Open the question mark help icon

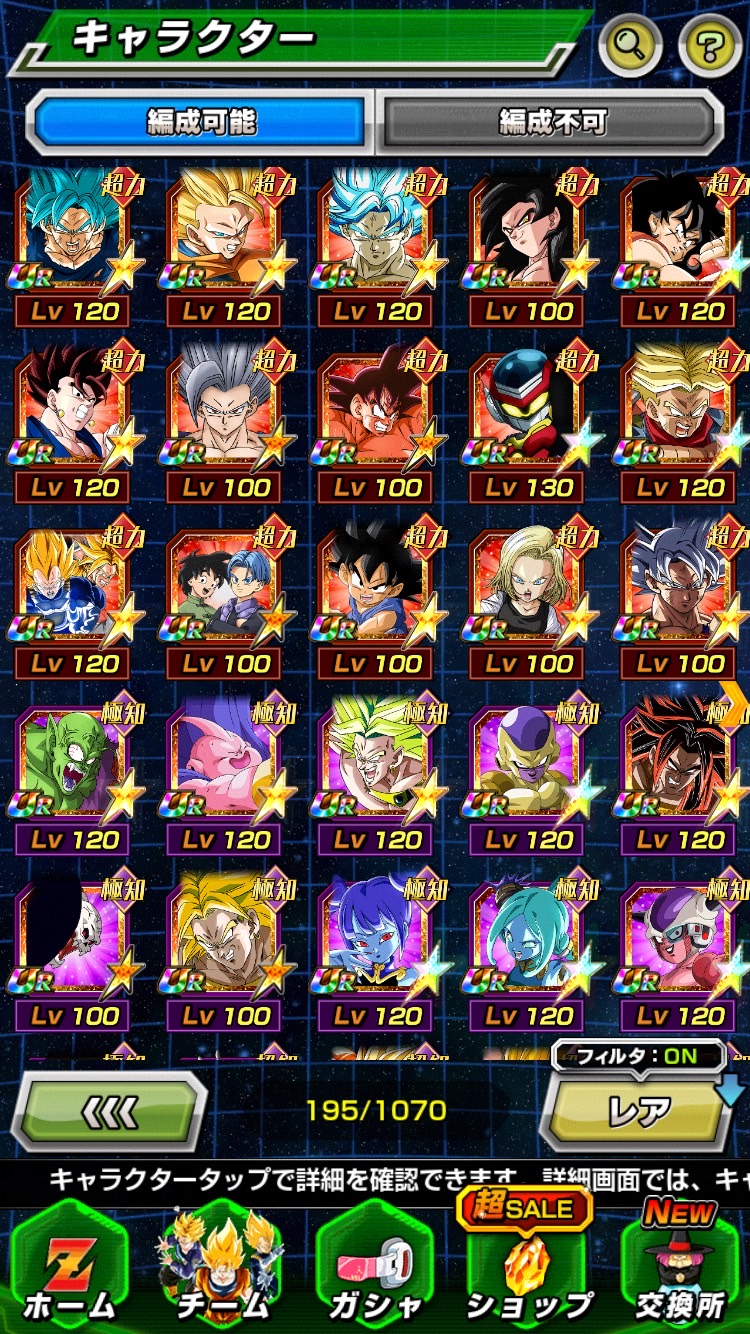710,43
